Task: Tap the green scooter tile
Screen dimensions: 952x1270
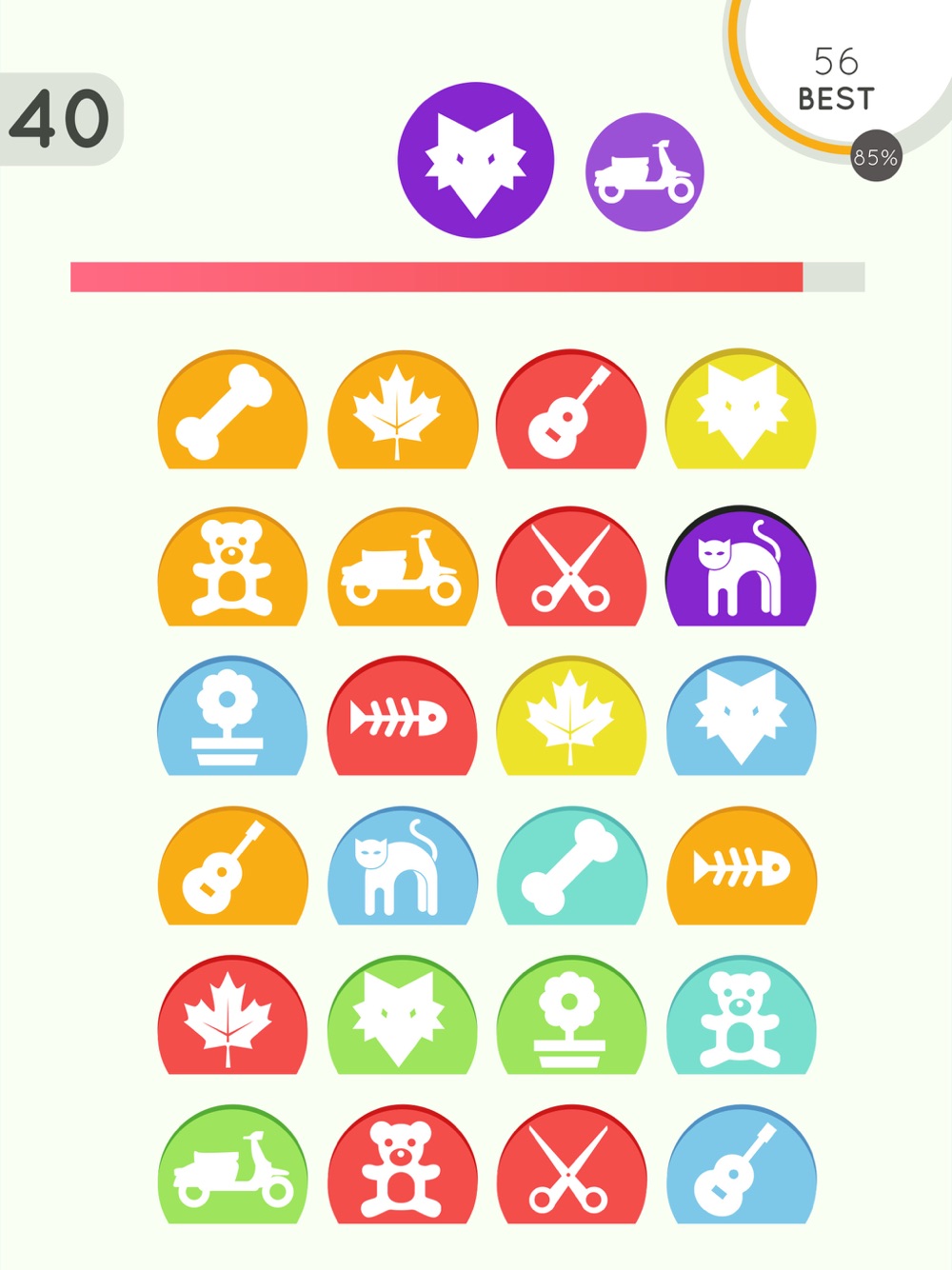Action: point(232,1166)
